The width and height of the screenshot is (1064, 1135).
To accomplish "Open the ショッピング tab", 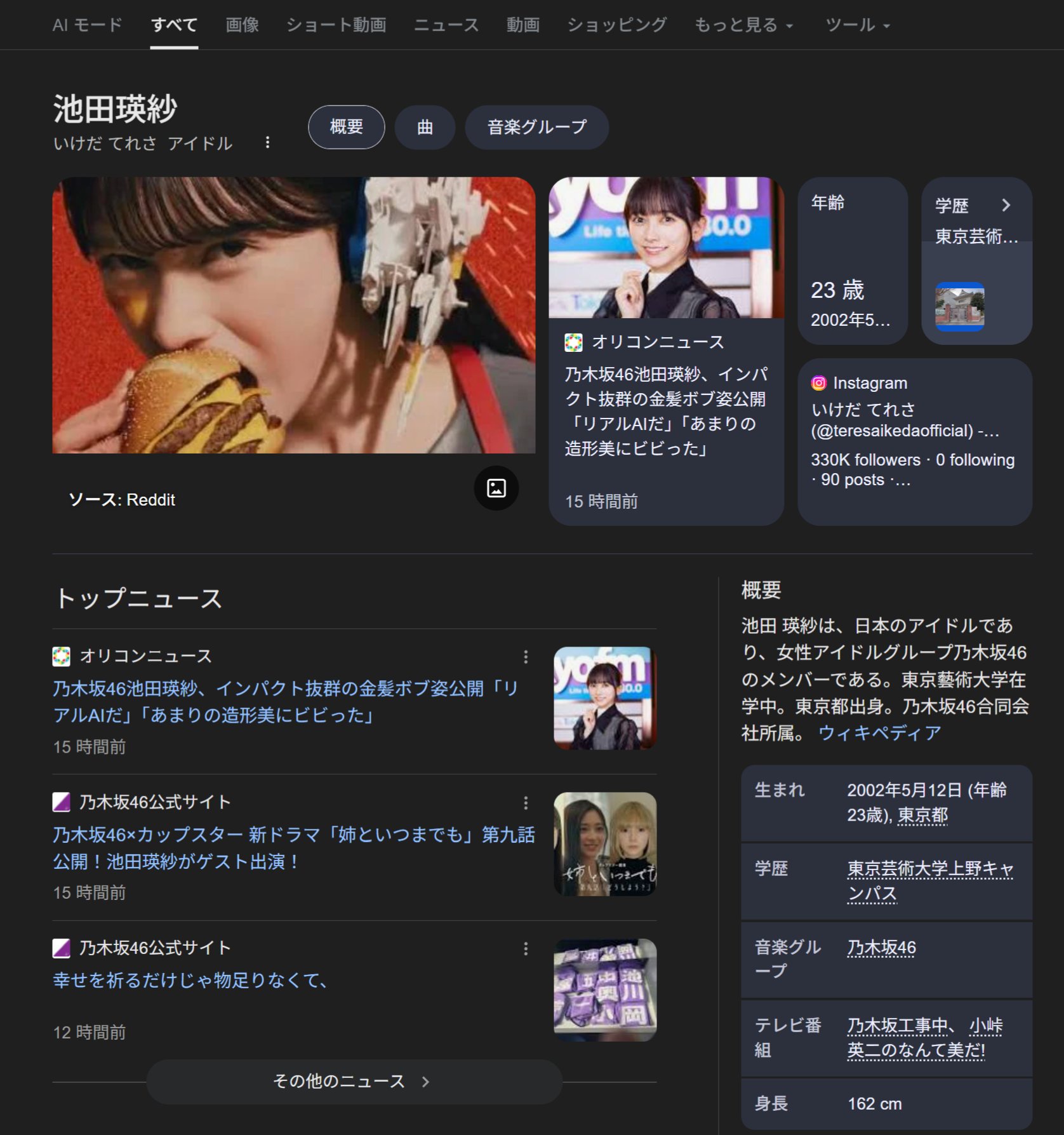I will pos(616,25).
